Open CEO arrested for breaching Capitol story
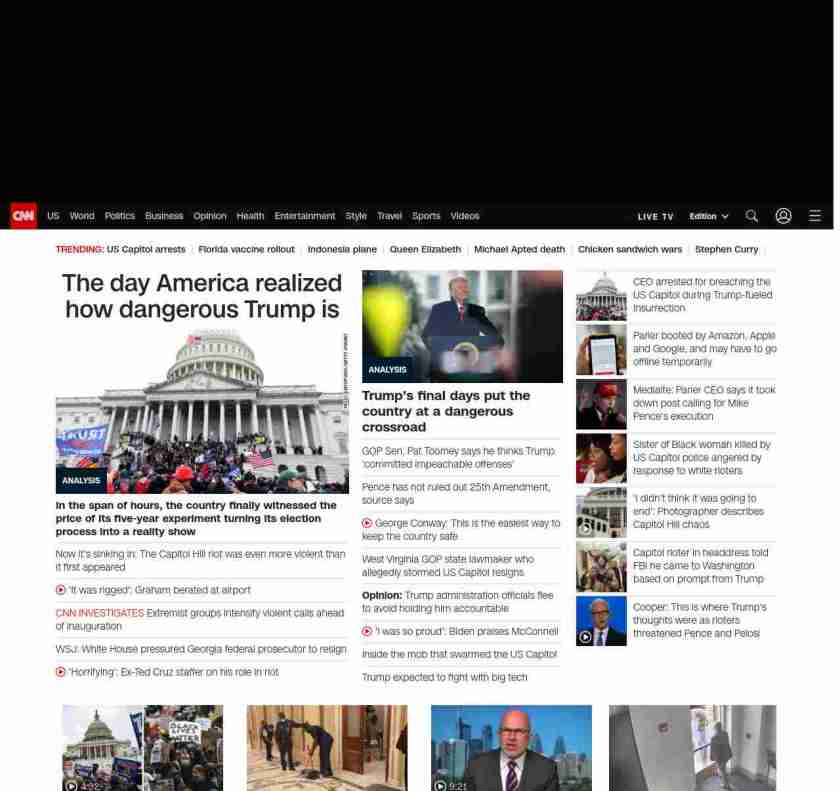The image size is (840, 791). [x=704, y=295]
